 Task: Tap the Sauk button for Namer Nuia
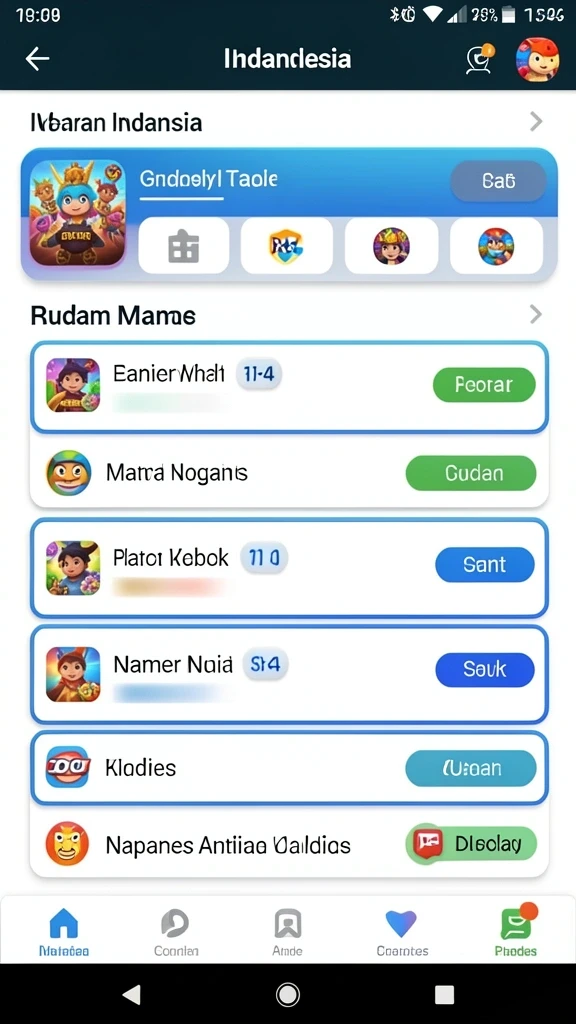point(485,669)
